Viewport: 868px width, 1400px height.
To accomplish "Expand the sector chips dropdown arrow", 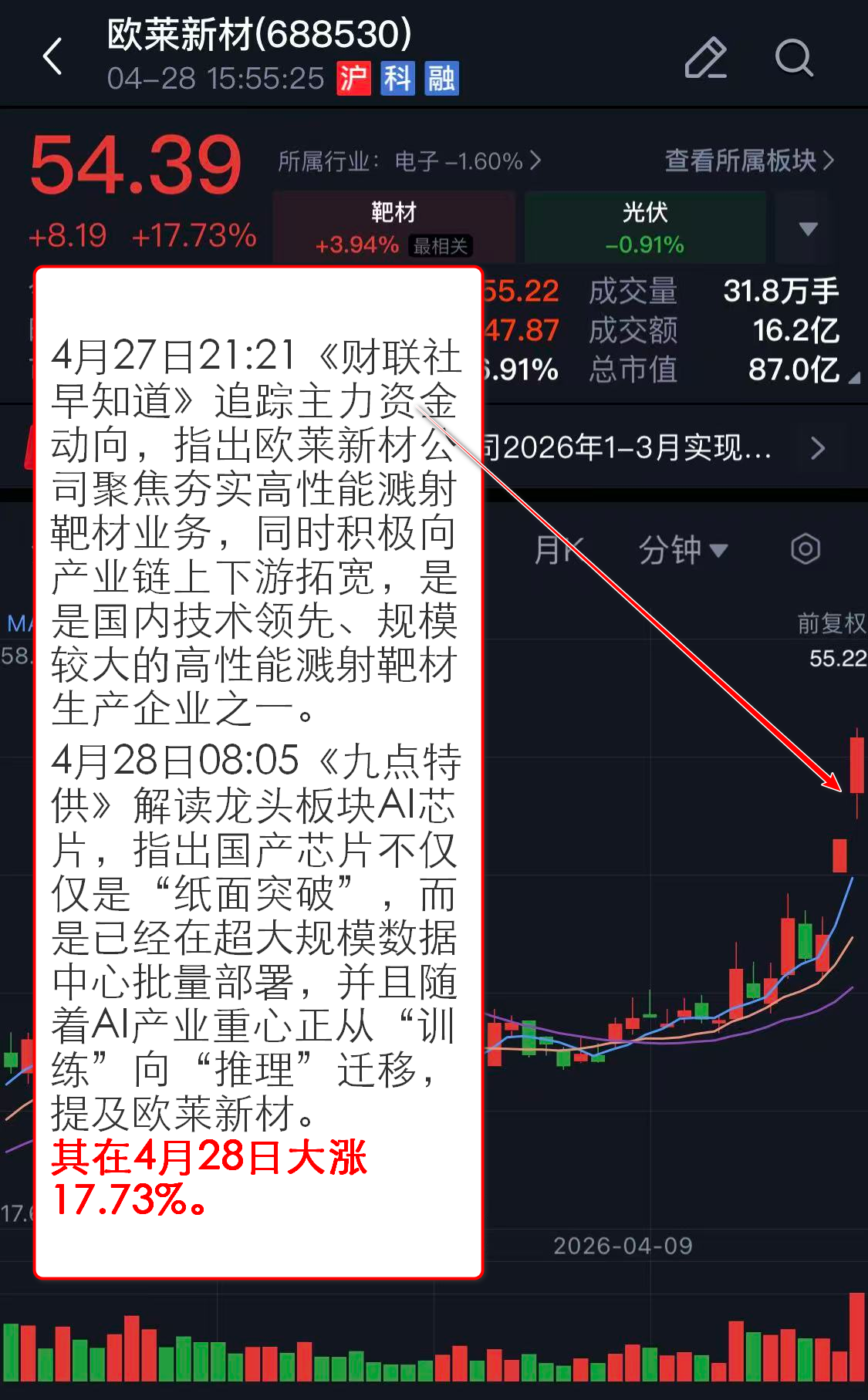I will 808,228.
